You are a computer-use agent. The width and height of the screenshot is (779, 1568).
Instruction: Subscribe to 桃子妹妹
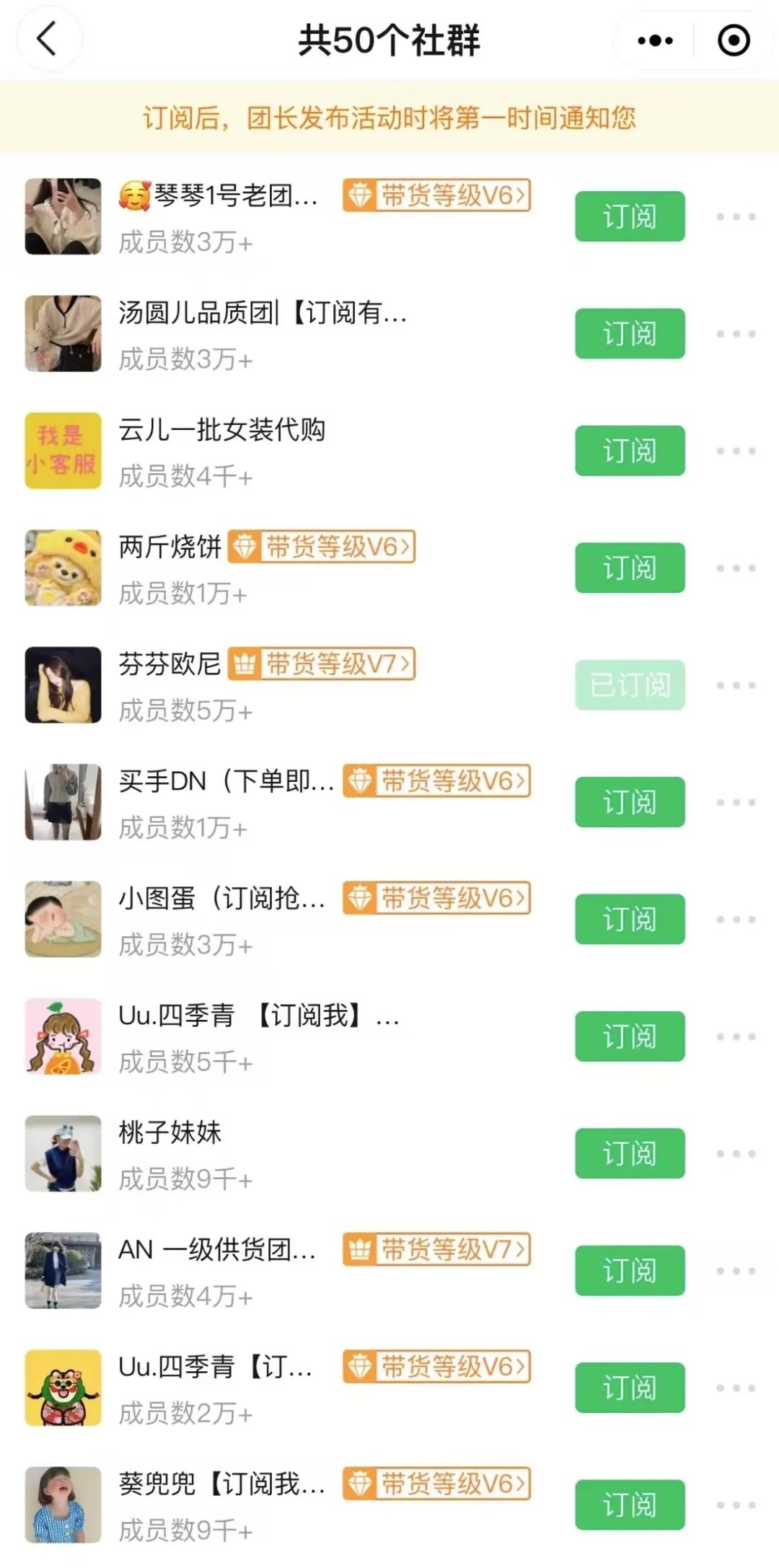point(629,1153)
